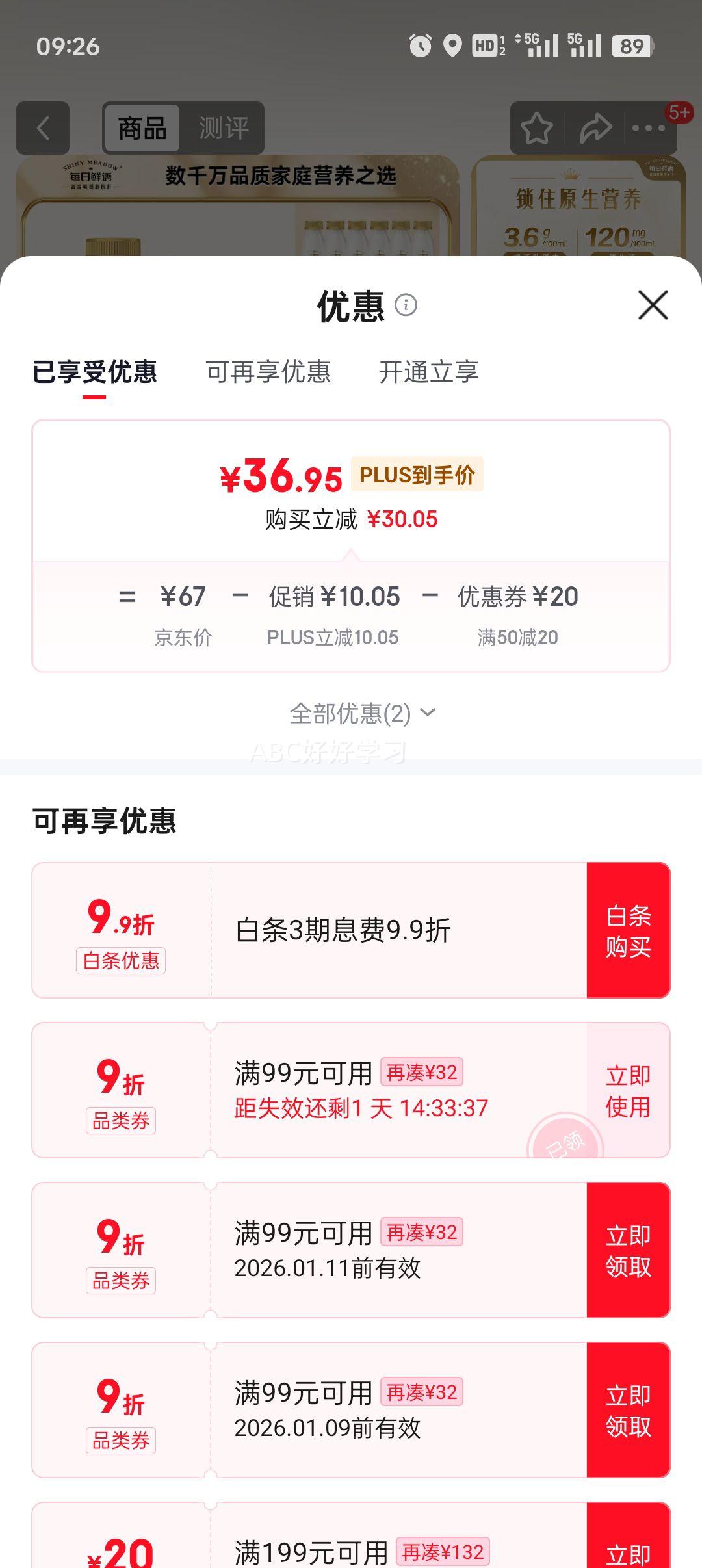Switch to the 商品 tab
Image resolution: width=702 pixels, height=1568 pixels.
[142, 128]
